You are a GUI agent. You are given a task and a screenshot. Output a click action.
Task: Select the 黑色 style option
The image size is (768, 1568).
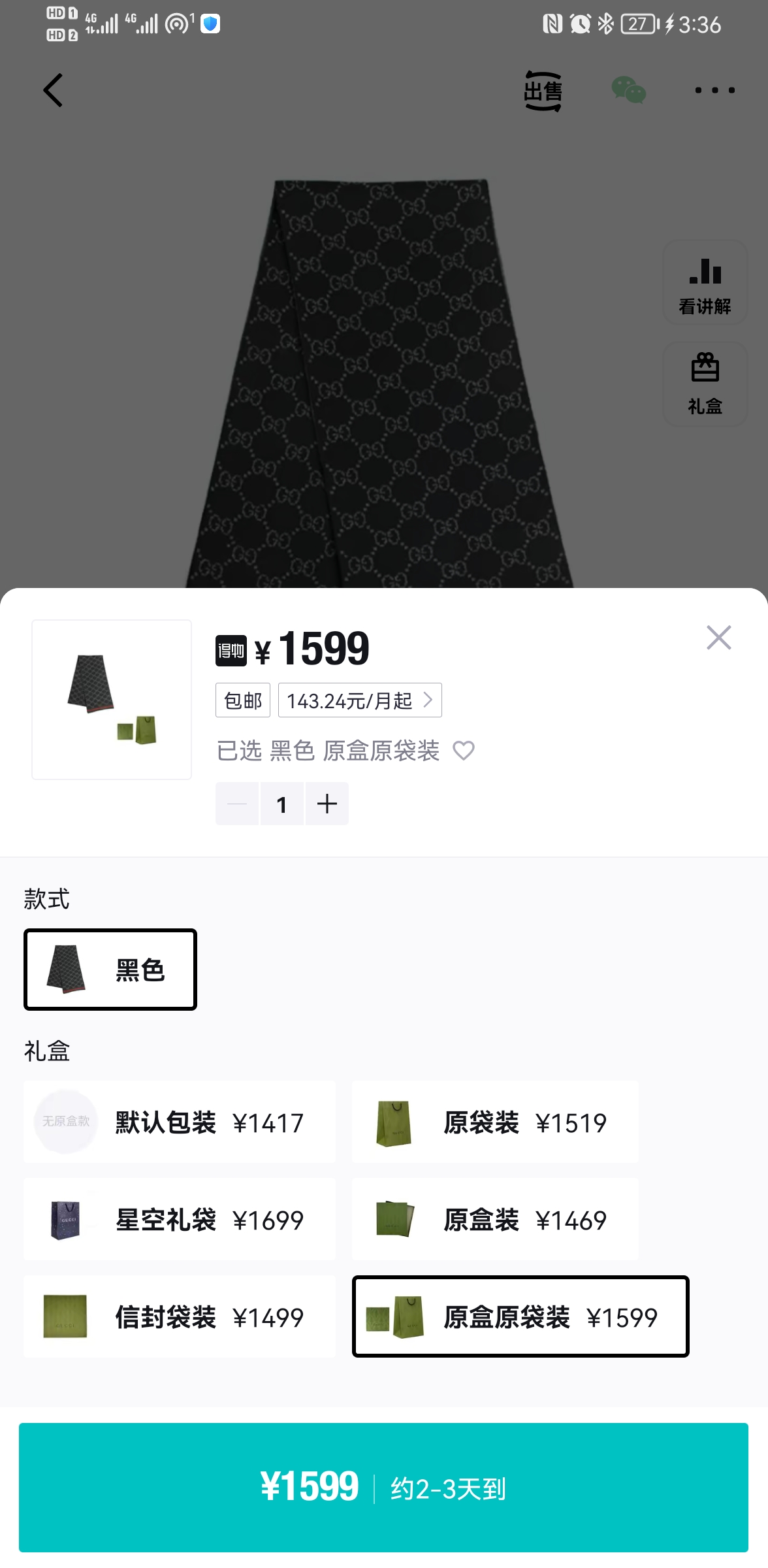110,970
